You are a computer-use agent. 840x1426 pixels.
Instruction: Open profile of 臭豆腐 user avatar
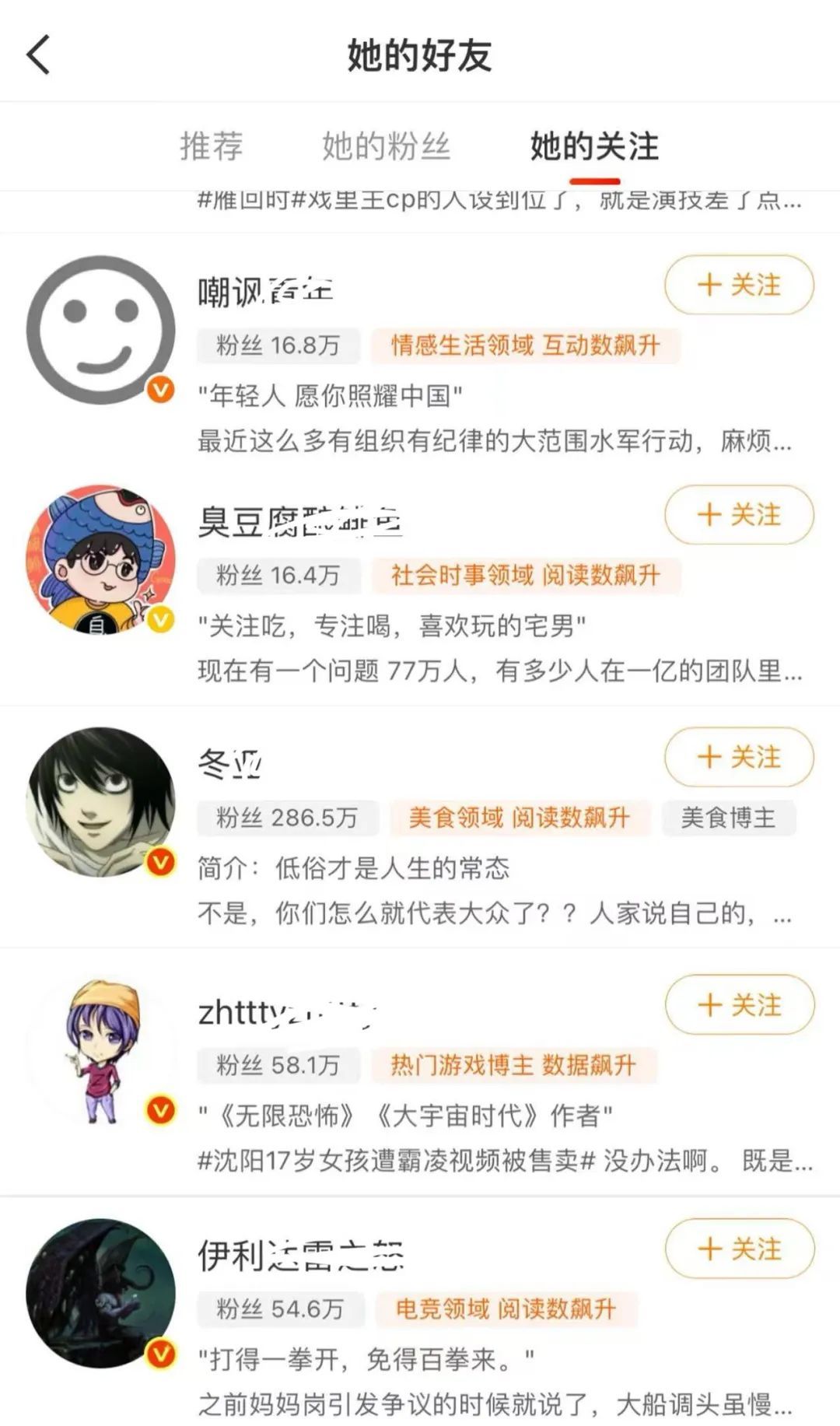pyautogui.click(x=100, y=559)
